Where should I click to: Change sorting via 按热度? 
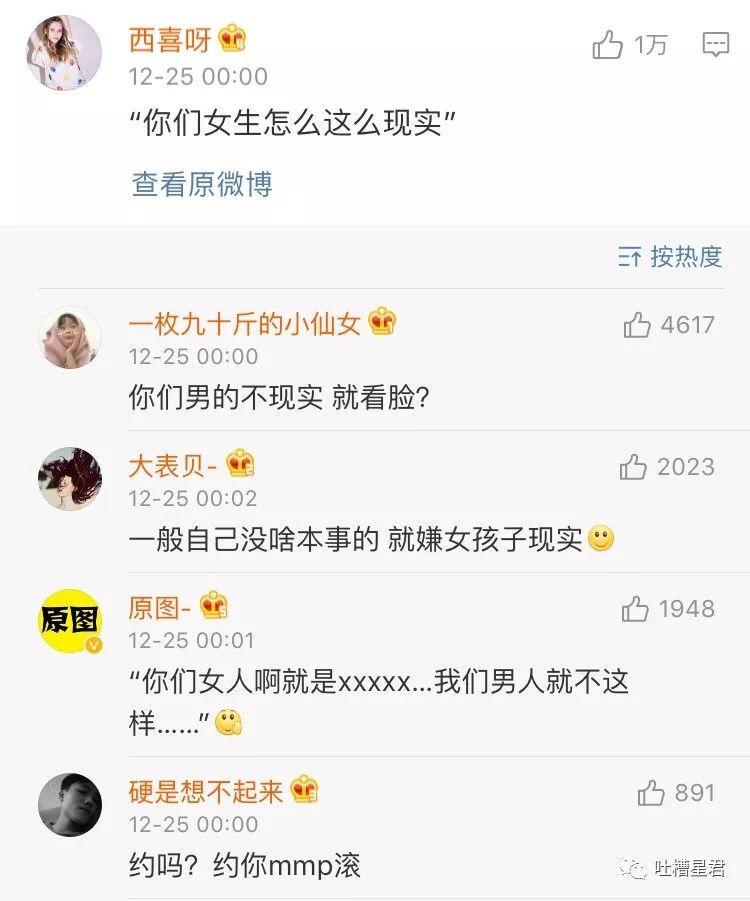pyautogui.click(x=670, y=257)
